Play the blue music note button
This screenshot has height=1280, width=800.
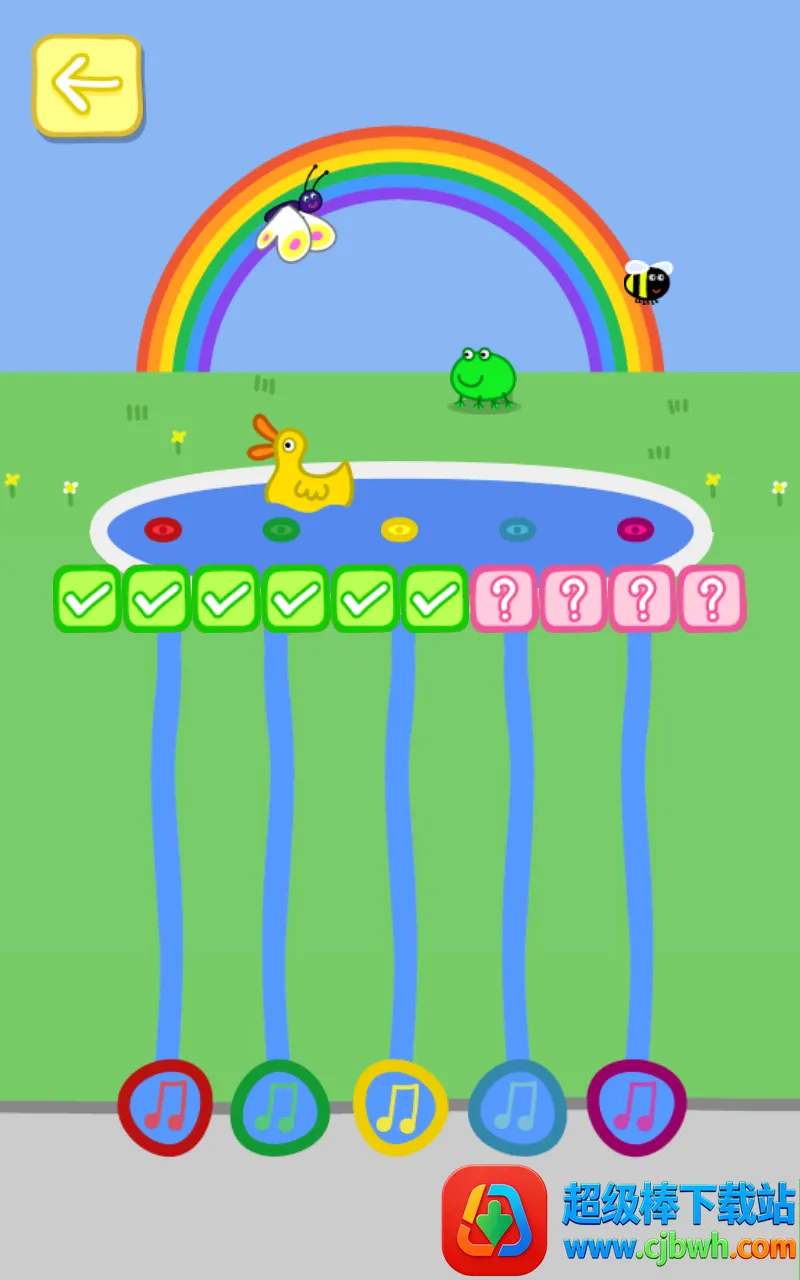tap(517, 1108)
